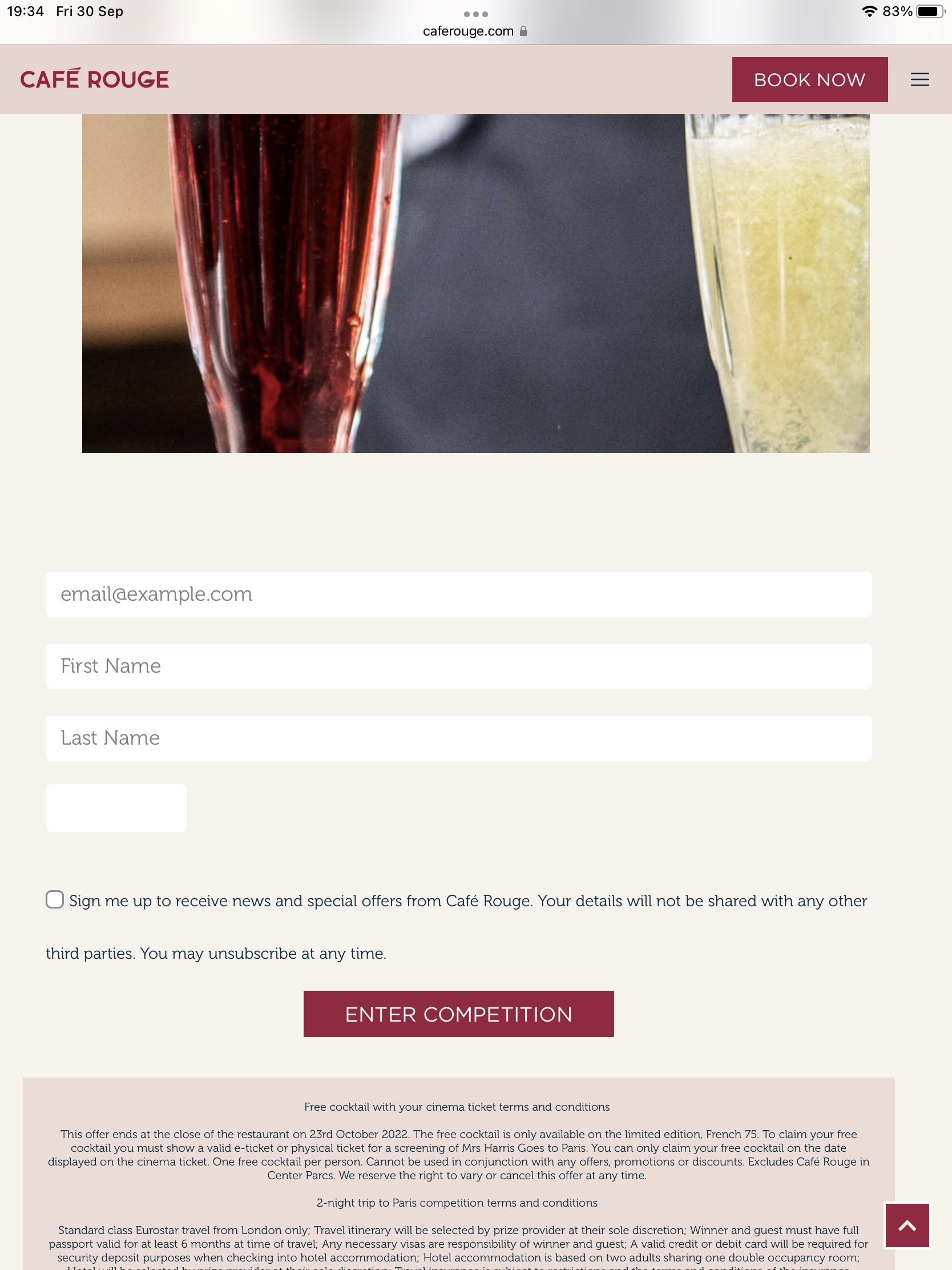This screenshot has height=1270, width=952.
Task: Open the three-dot multitasking menu
Action: [475, 14]
